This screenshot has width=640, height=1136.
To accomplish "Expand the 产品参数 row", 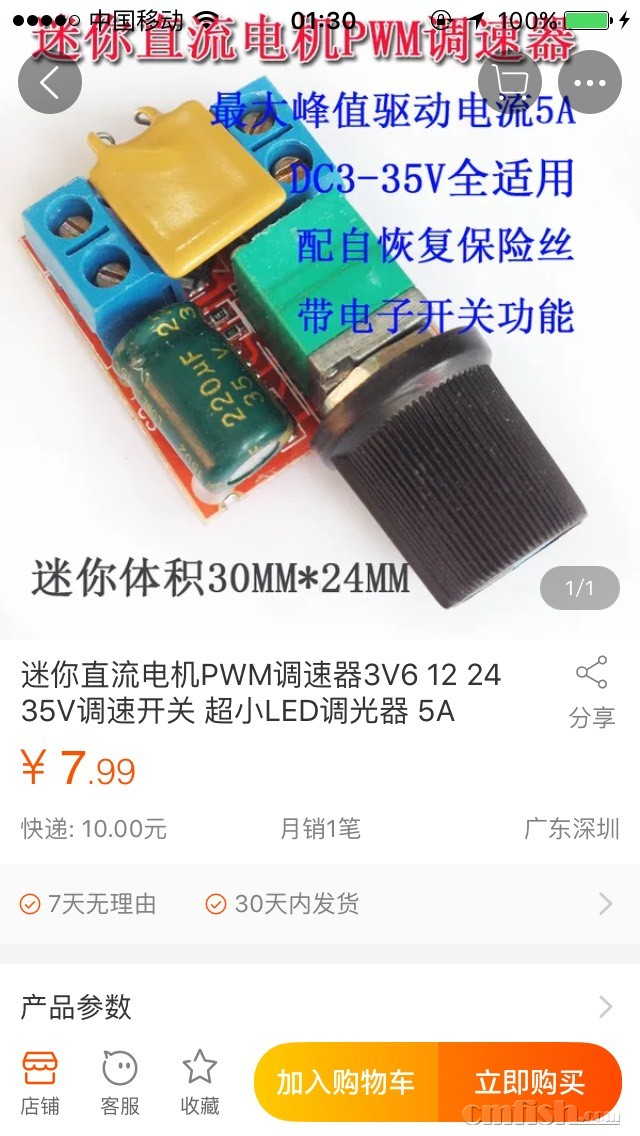I will [x=318, y=1006].
